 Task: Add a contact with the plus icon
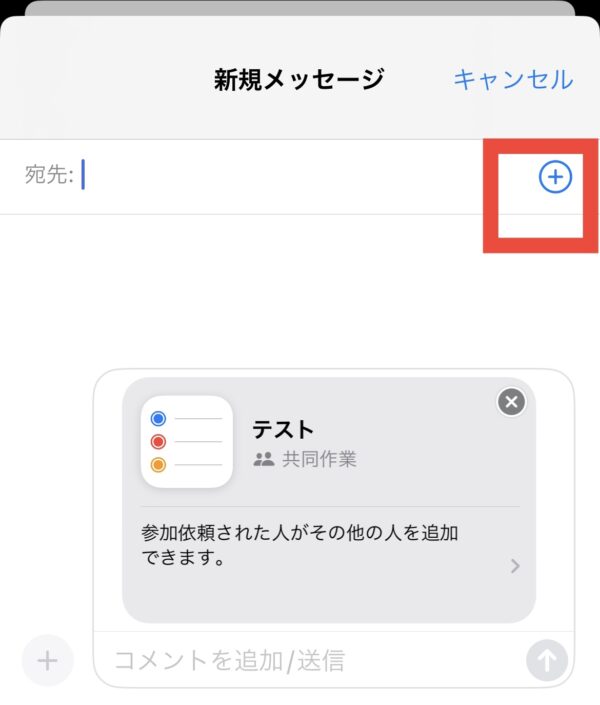pos(555,178)
